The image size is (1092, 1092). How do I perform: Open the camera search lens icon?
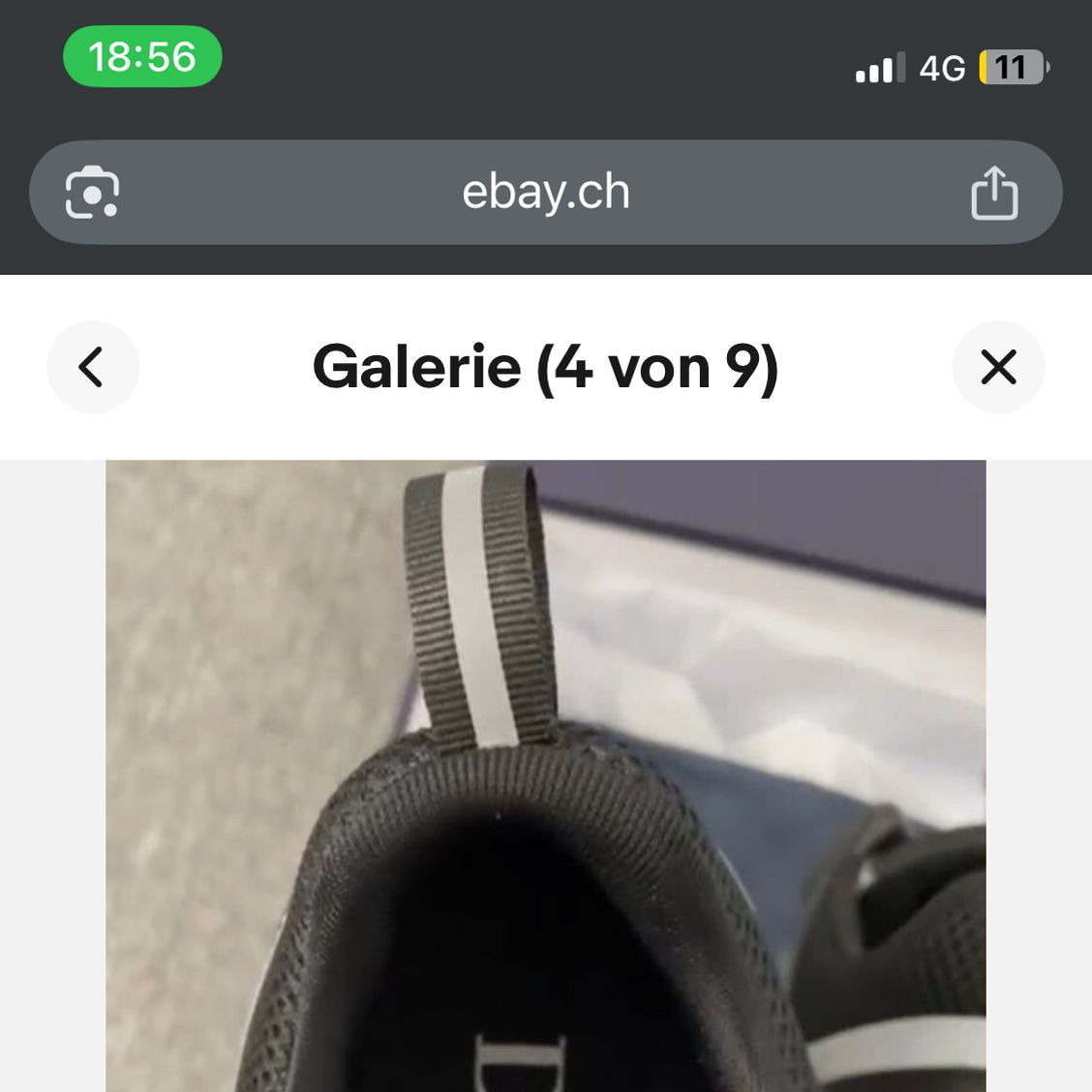pos(92,193)
